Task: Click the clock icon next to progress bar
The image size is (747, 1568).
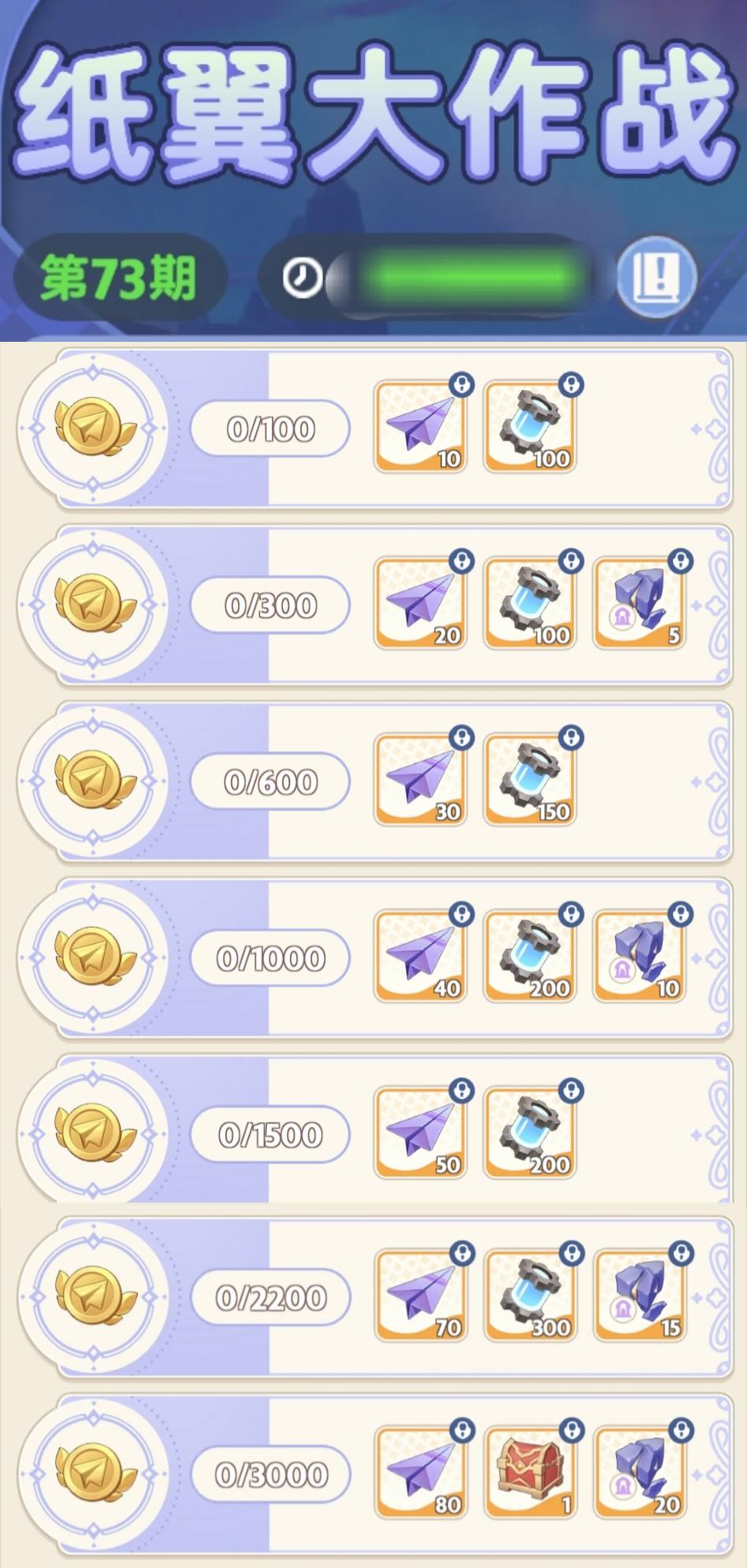Action: coord(302,276)
